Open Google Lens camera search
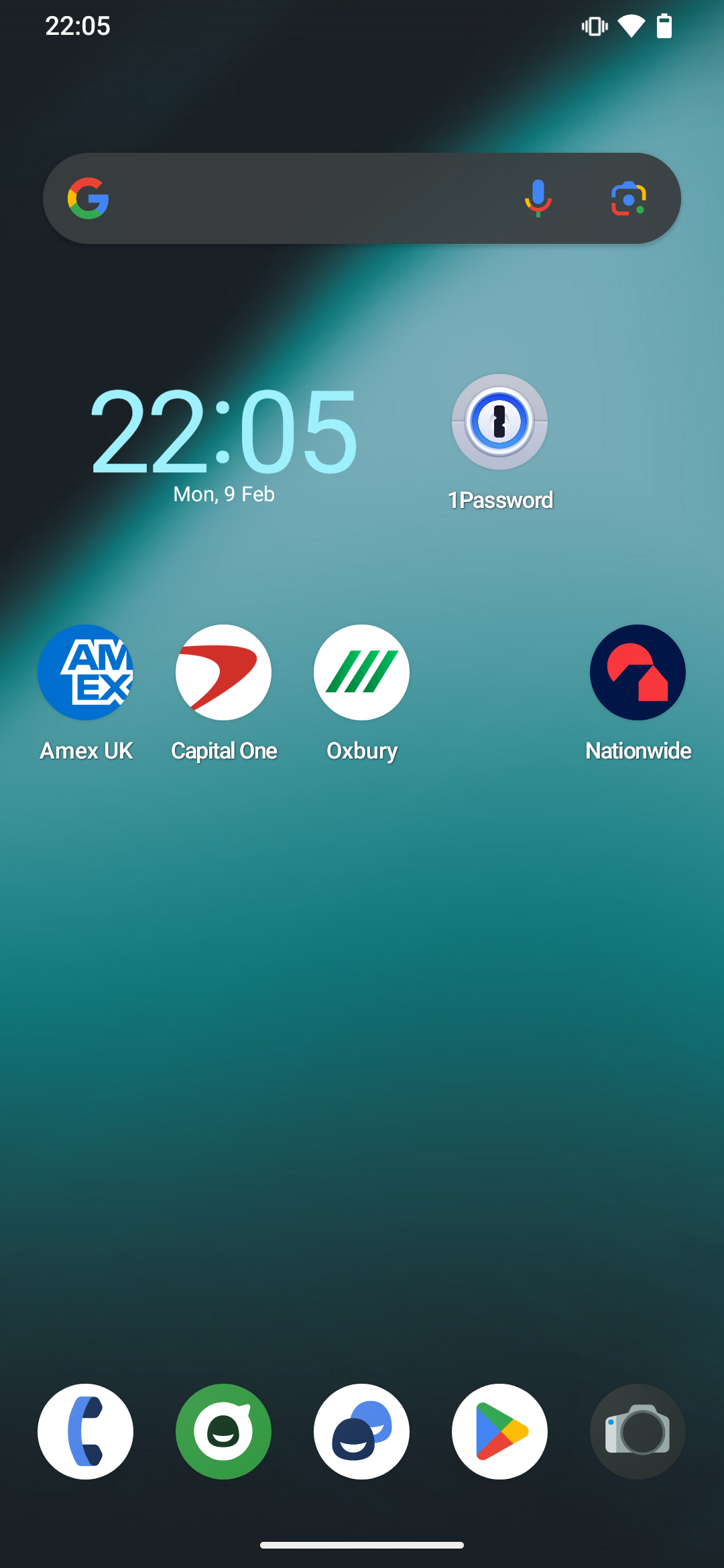 (628, 198)
